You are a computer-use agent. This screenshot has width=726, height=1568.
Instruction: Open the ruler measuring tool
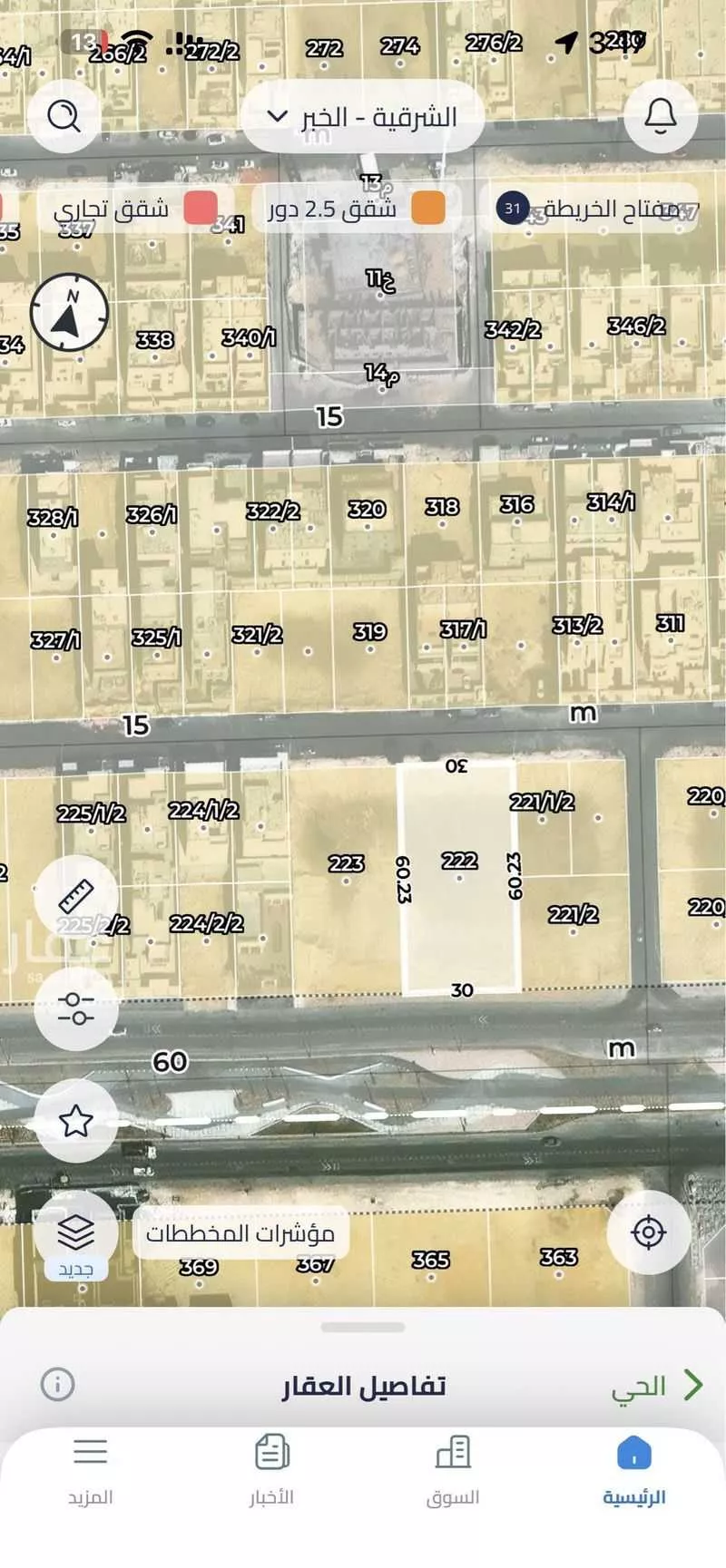coord(76,896)
